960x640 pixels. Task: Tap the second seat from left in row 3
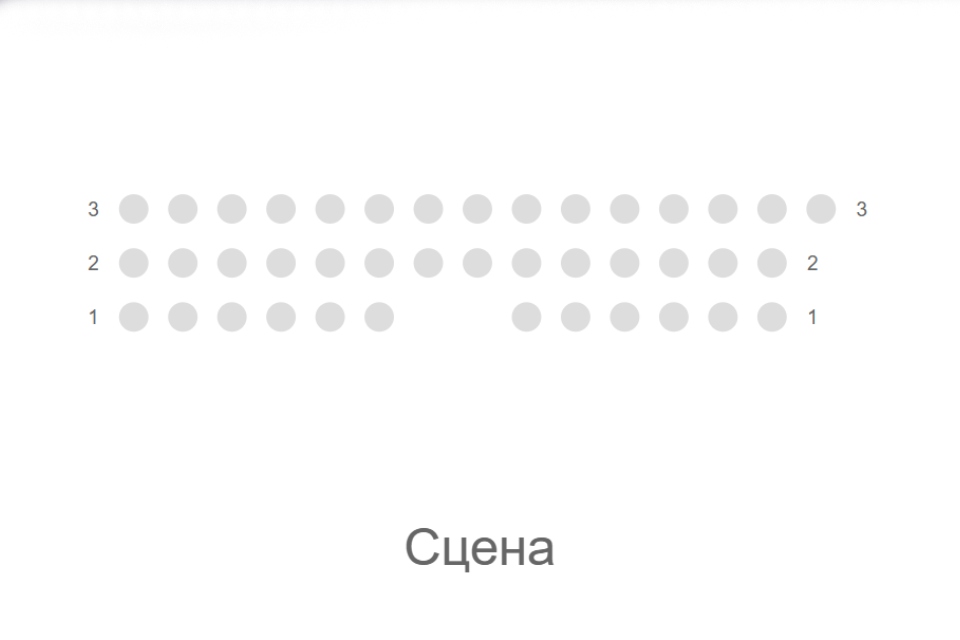(x=182, y=209)
